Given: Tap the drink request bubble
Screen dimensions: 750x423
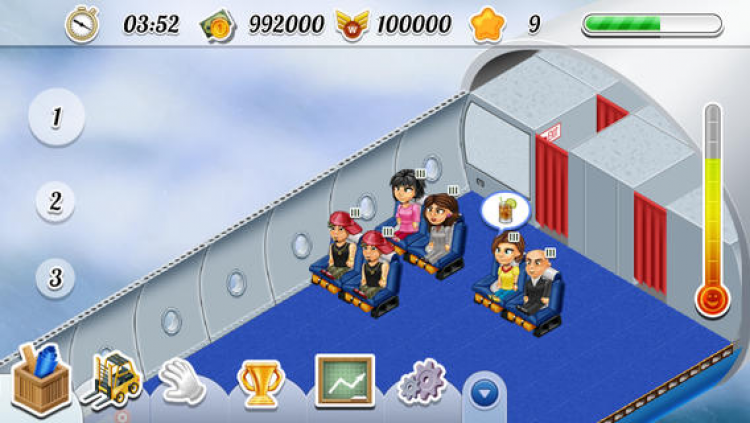Looking at the screenshot, I should pos(503,210).
